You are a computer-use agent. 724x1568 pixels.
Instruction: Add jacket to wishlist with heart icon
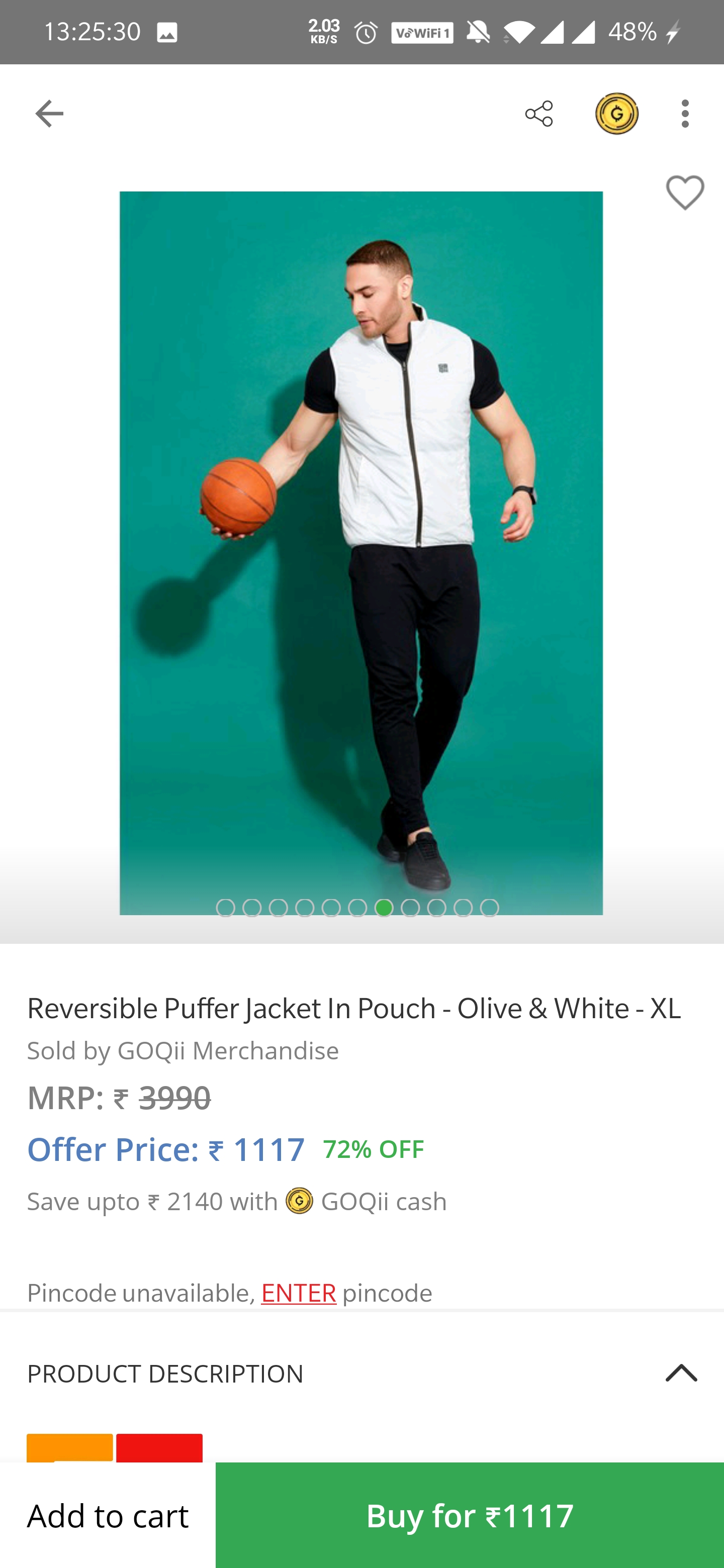coord(684,193)
